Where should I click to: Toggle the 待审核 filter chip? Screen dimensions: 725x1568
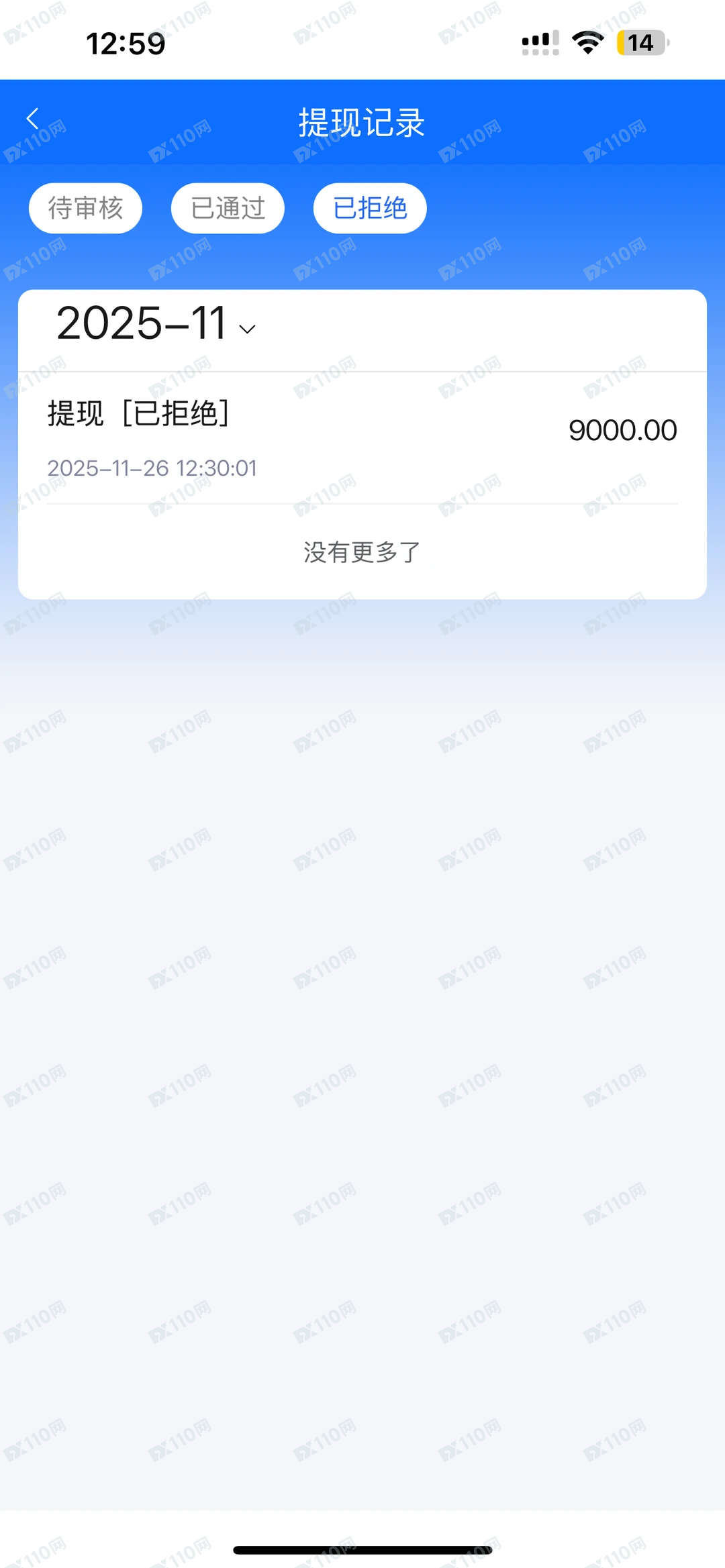(x=85, y=208)
